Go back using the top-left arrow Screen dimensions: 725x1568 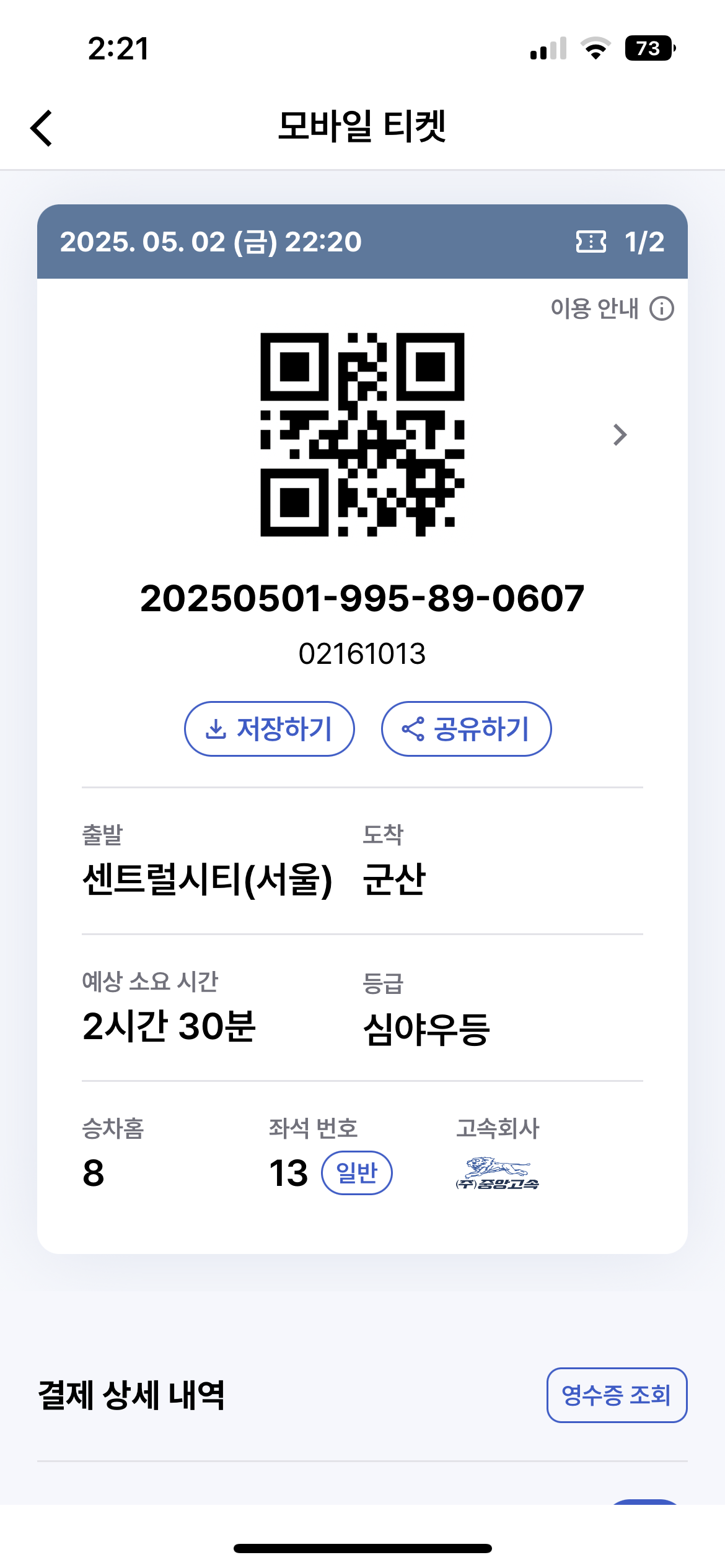click(41, 128)
